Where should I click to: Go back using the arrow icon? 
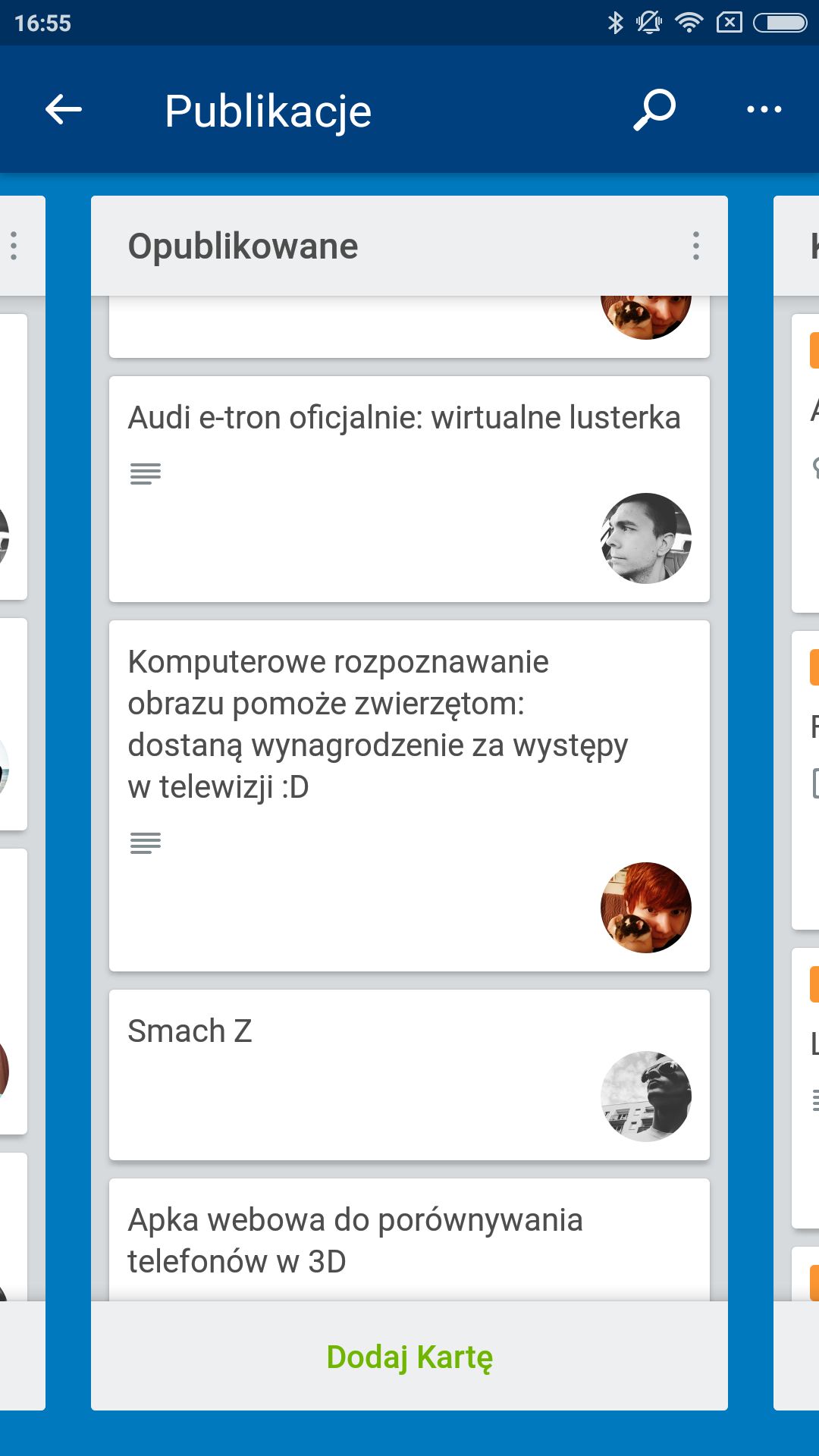click(64, 110)
